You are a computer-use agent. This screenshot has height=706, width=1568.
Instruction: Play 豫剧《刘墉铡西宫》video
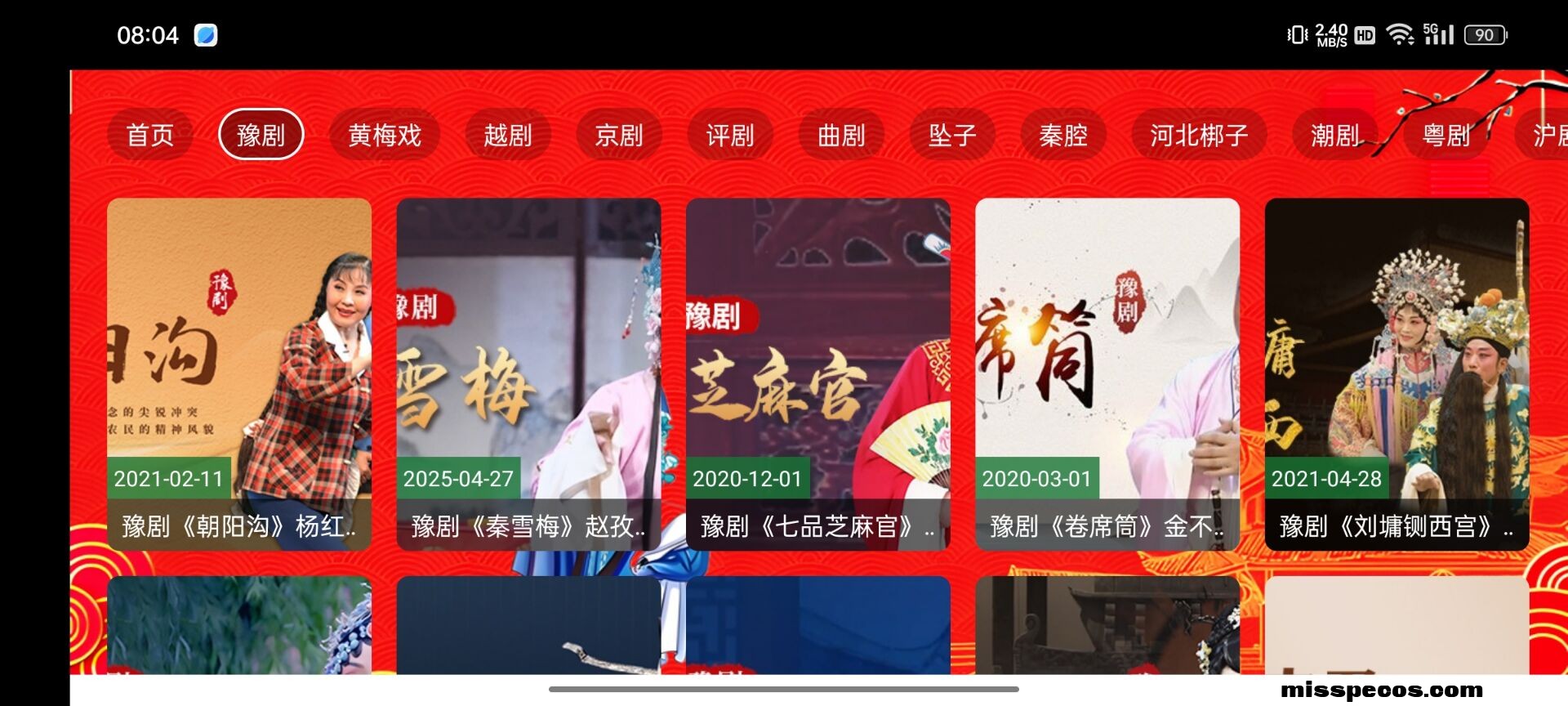click(x=1396, y=373)
